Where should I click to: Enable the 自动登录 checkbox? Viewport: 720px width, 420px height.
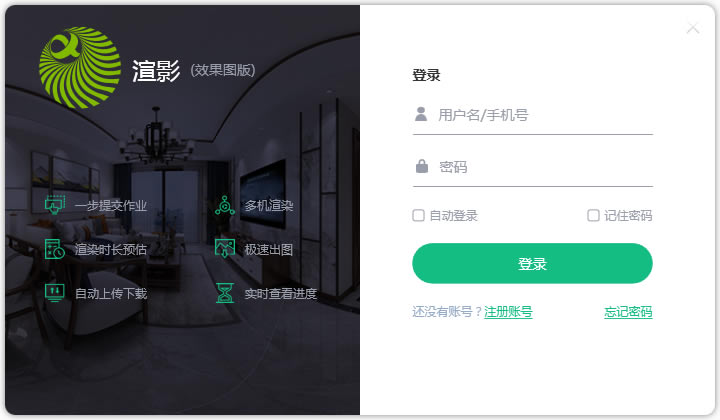point(419,215)
